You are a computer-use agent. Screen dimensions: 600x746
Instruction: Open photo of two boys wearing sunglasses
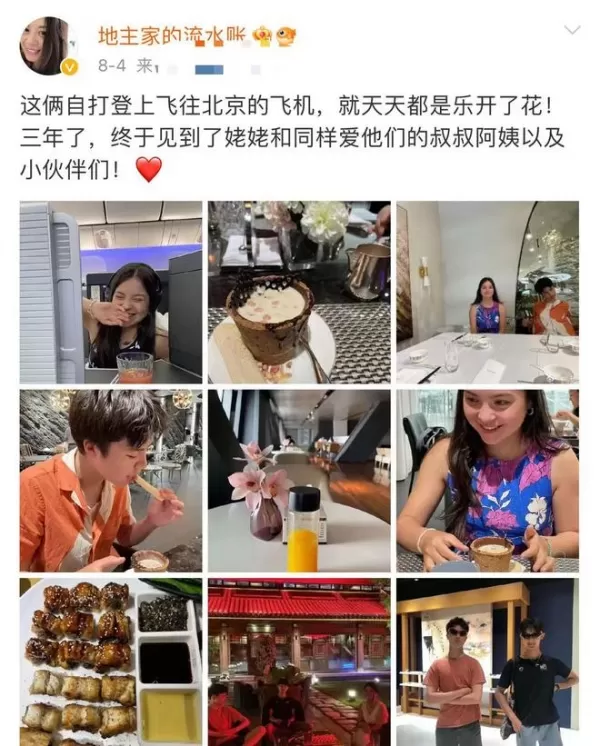click(487, 661)
